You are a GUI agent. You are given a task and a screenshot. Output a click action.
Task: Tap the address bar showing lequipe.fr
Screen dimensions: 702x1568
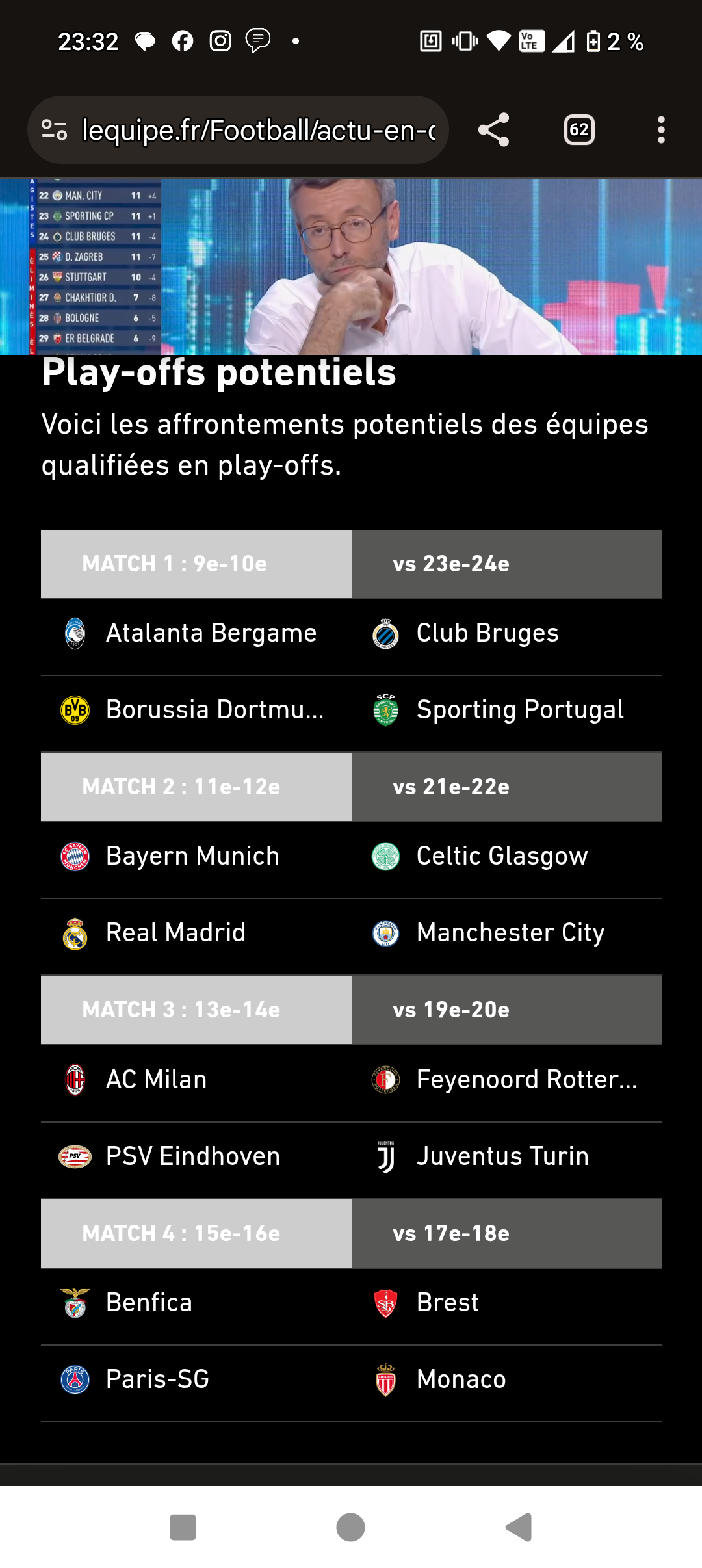[x=257, y=130]
